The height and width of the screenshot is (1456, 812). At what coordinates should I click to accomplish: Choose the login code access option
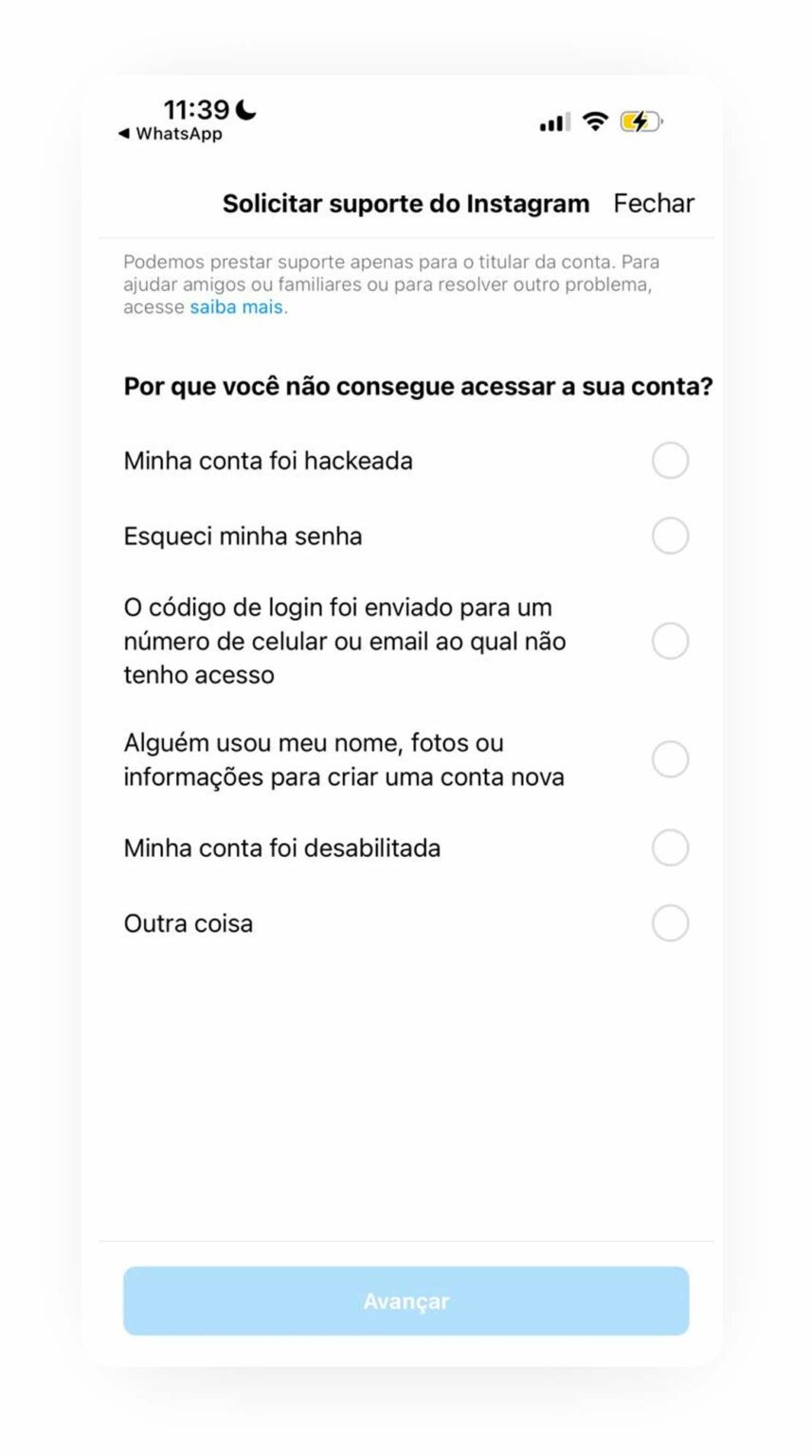[670, 641]
